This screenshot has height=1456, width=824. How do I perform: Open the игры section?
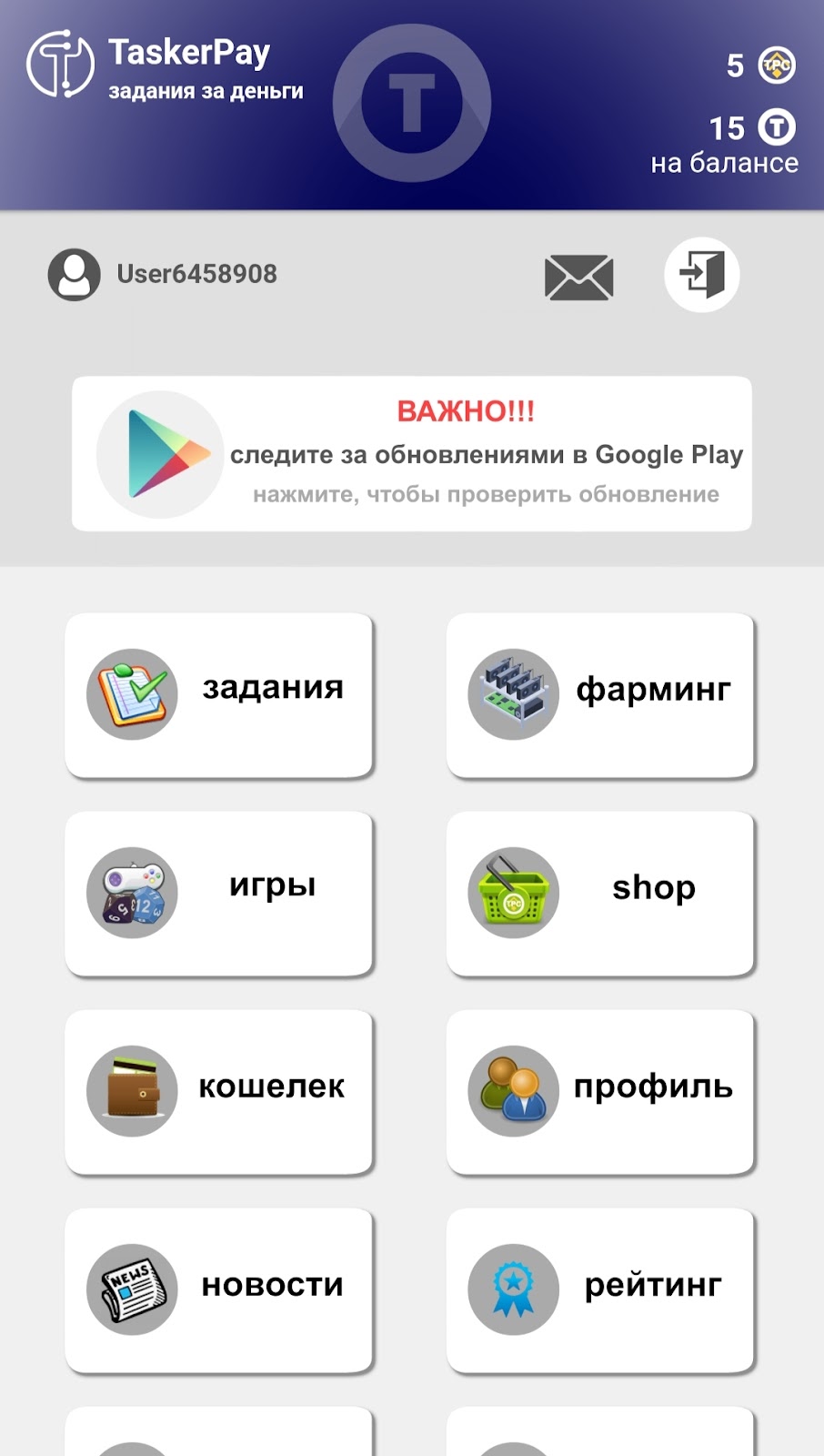point(219,893)
